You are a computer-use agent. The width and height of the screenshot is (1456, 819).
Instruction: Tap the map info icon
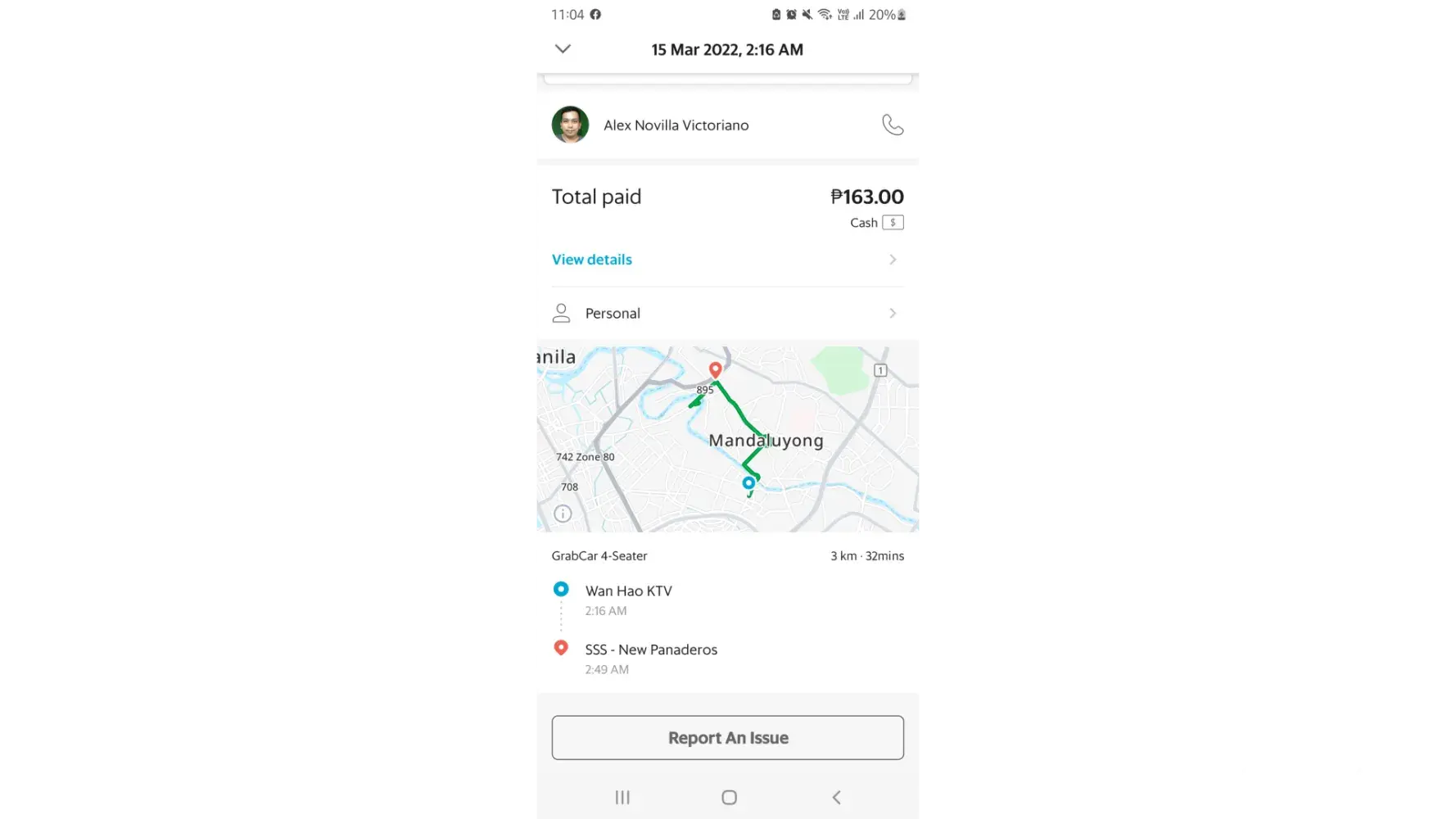pos(563,514)
